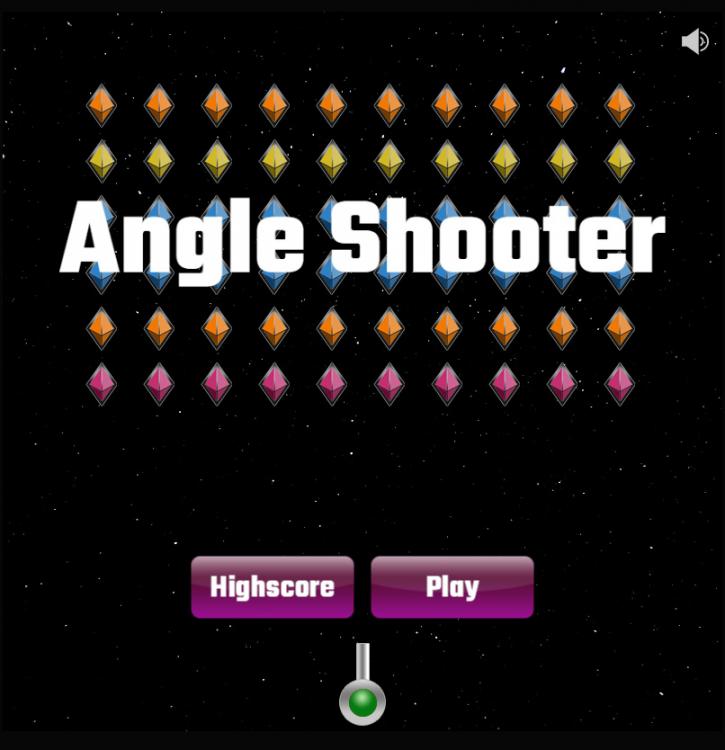
Task: Open the Highscore screen
Action: 272,587
